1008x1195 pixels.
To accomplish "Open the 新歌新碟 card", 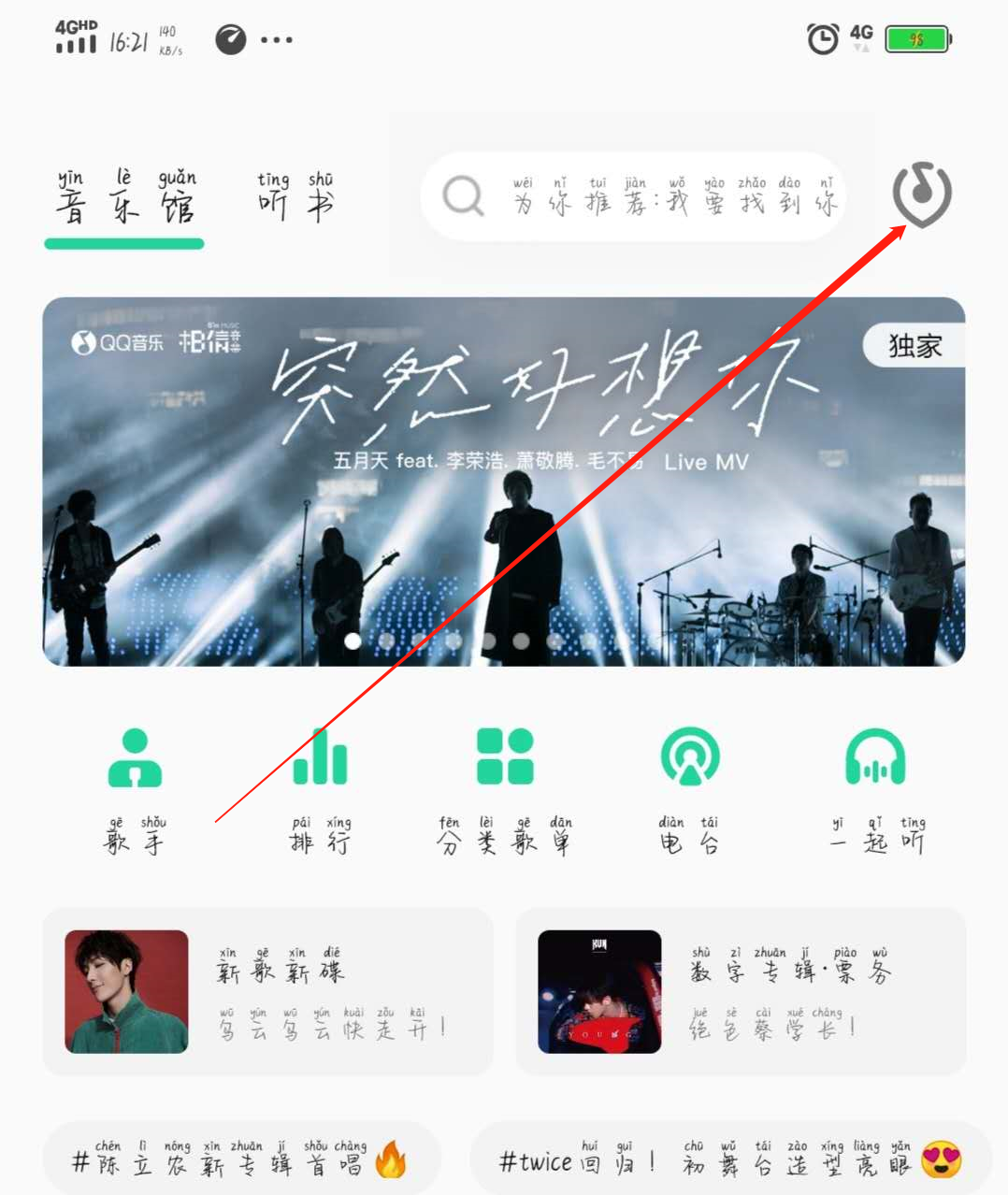I will click(267, 991).
